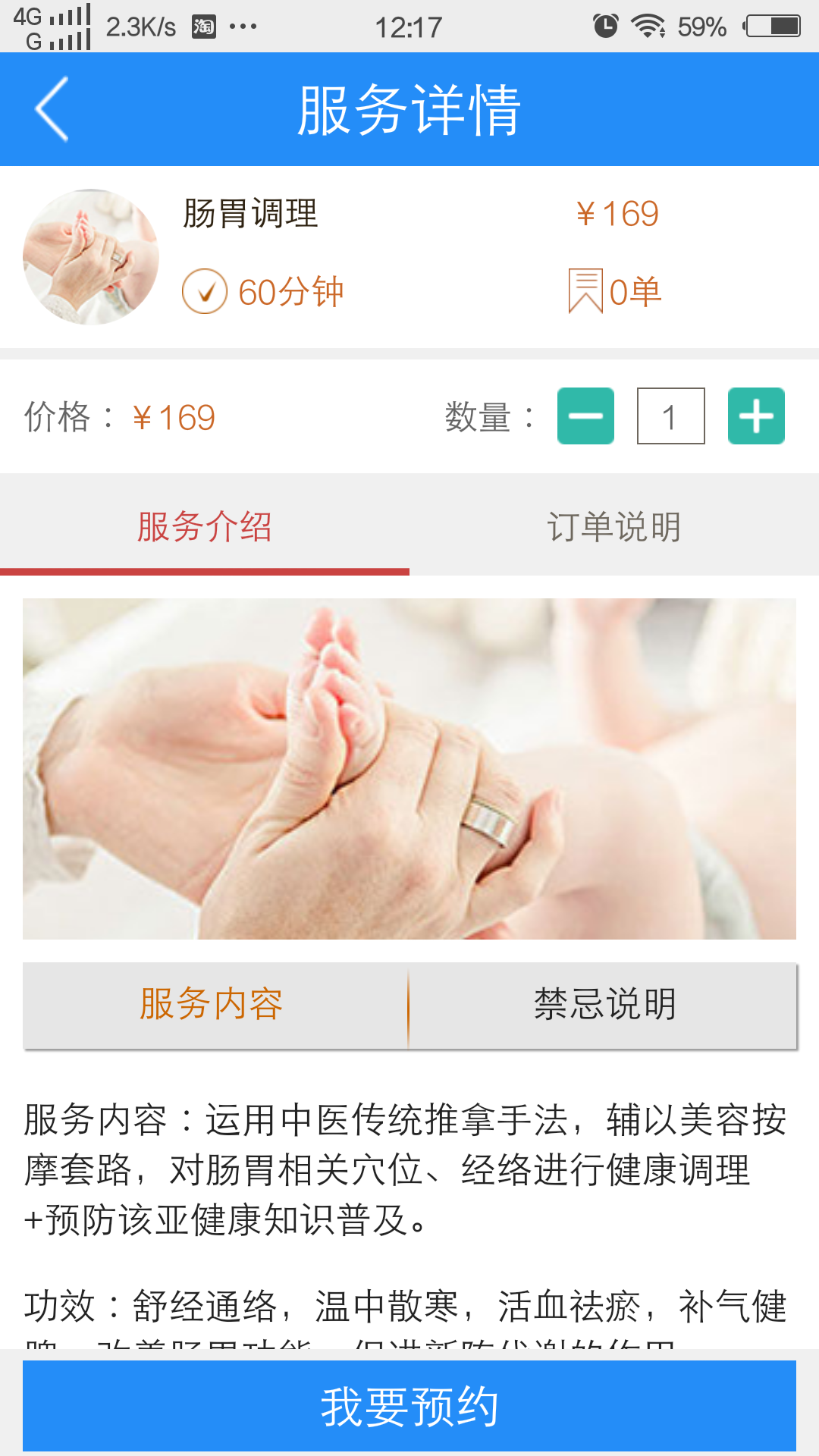Image resolution: width=819 pixels, height=1456 pixels.
Task: Increase quantity with the plus button
Action: point(756,416)
